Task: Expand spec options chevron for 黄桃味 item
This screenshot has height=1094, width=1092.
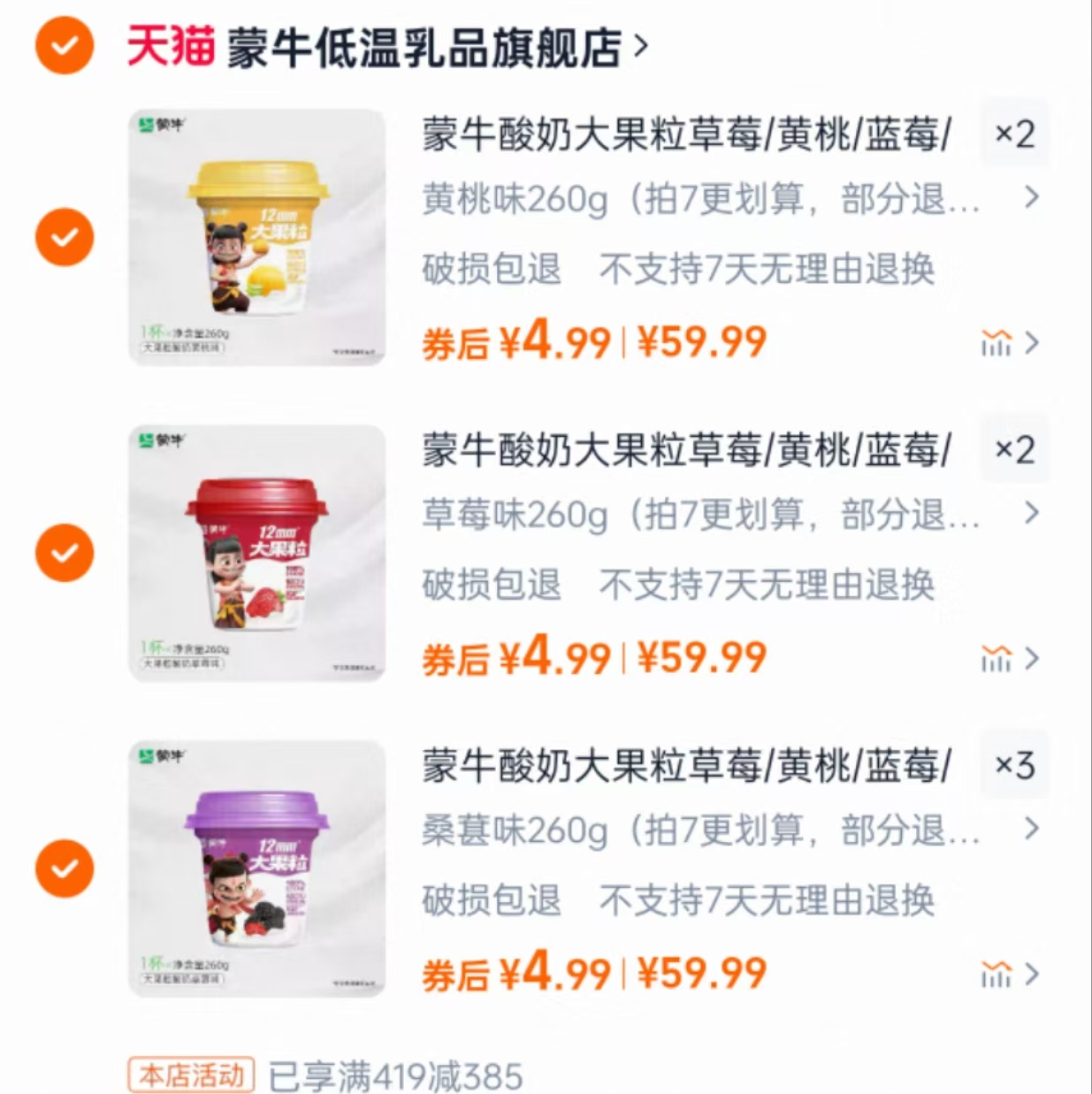Action: [x=1033, y=196]
